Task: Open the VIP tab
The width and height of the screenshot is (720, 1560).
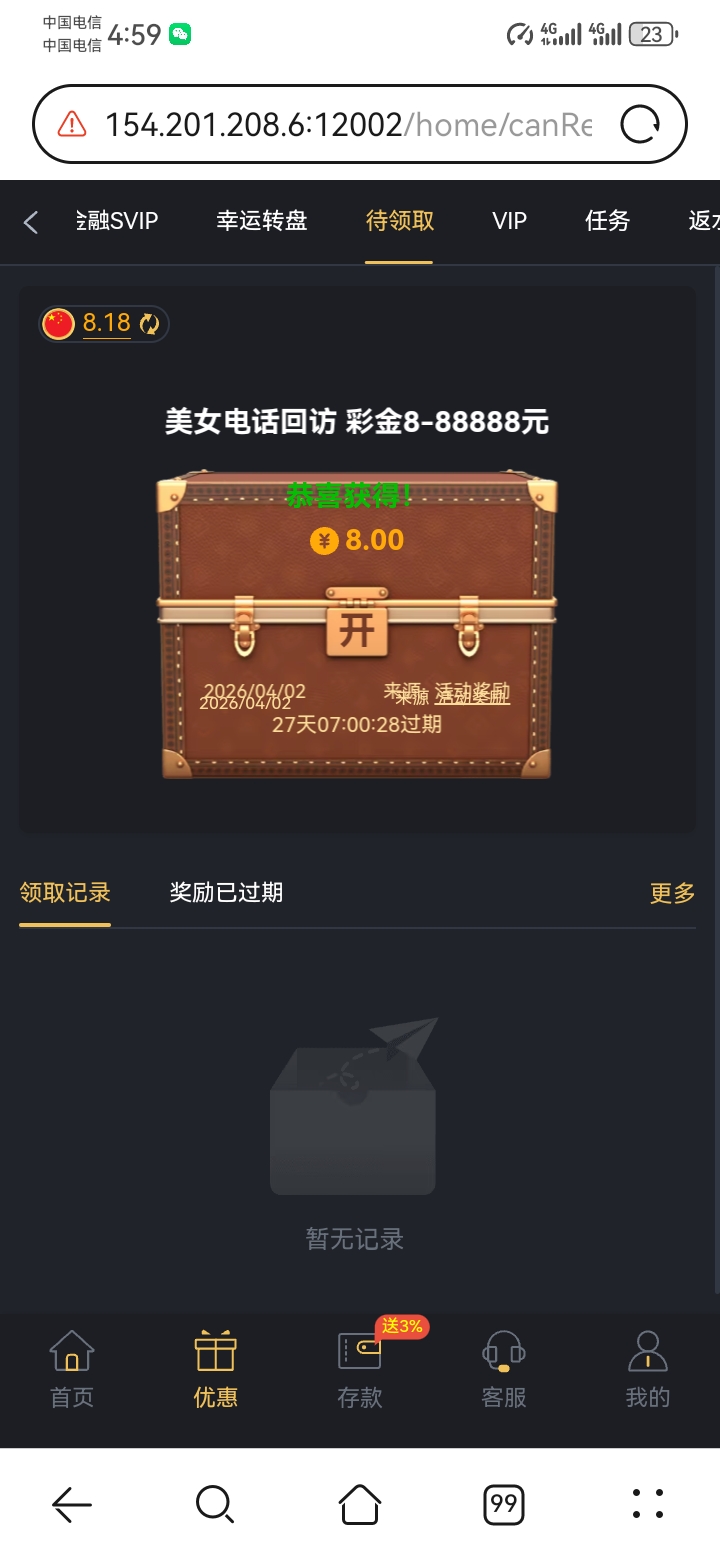Action: [x=509, y=221]
